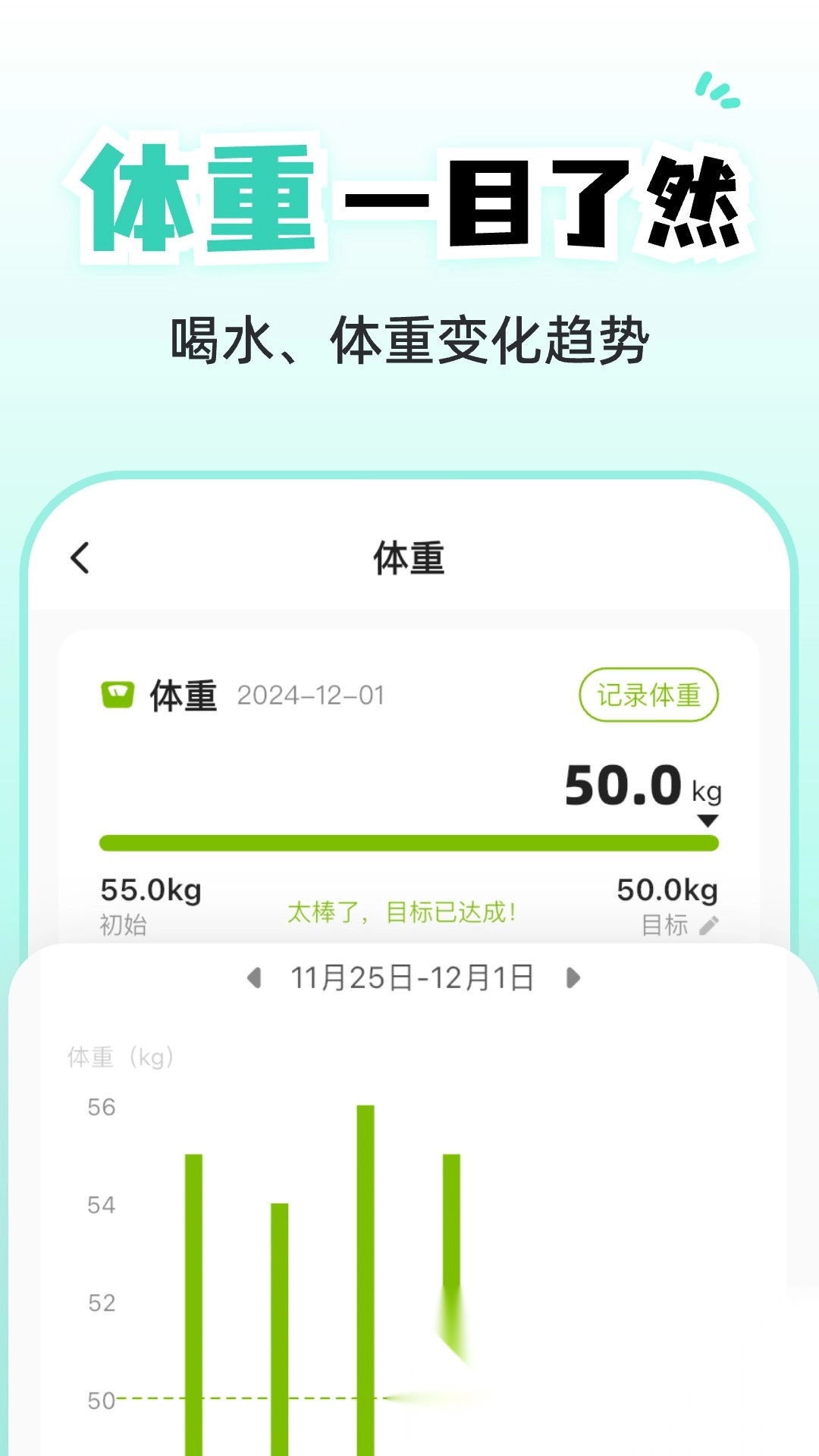The height and width of the screenshot is (1456, 819).
Task: Tap the hand-drawn sparkle decoration at top right
Action: [x=716, y=91]
